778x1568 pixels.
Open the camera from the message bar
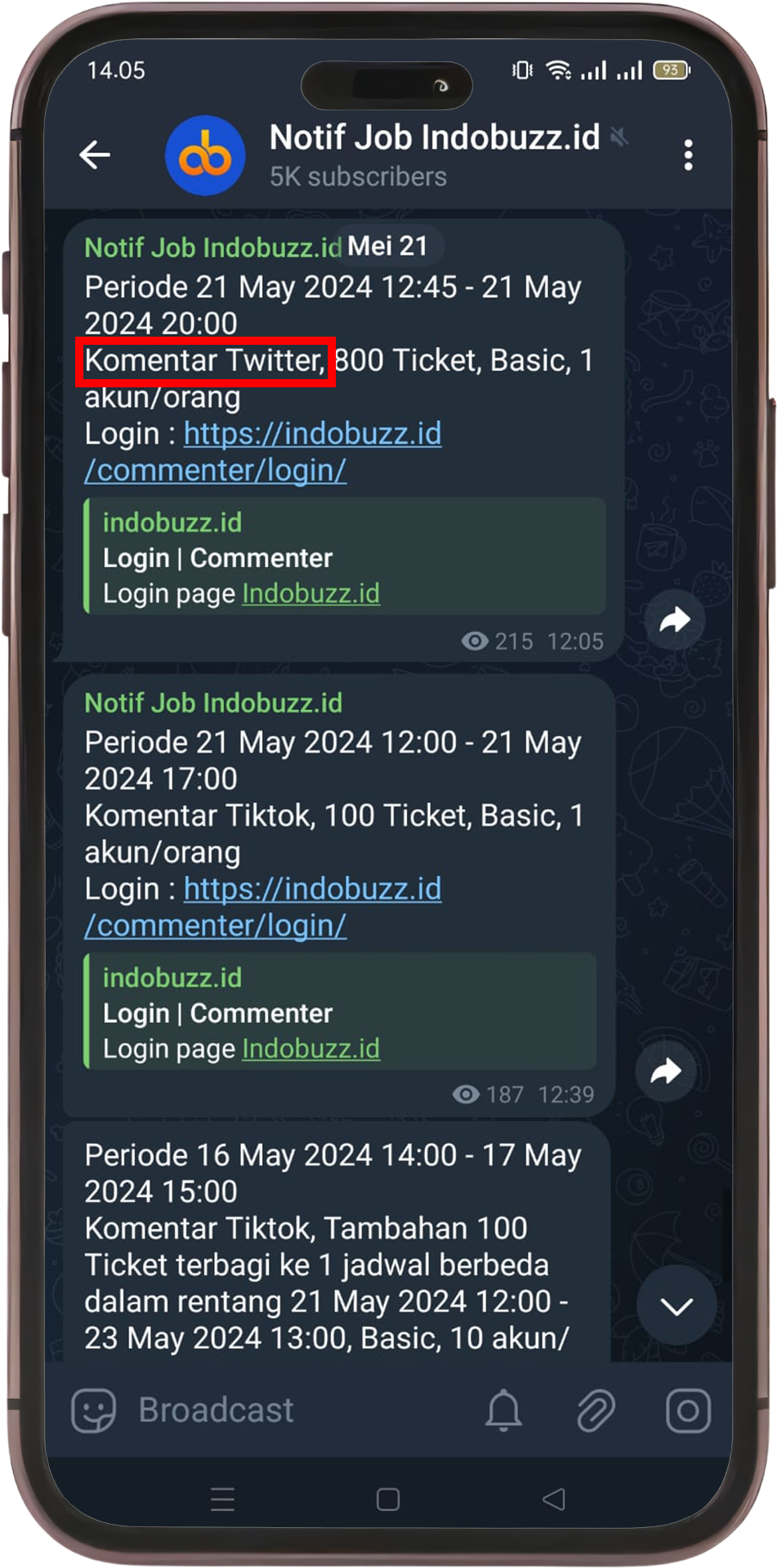pyautogui.click(x=688, y=1410)
